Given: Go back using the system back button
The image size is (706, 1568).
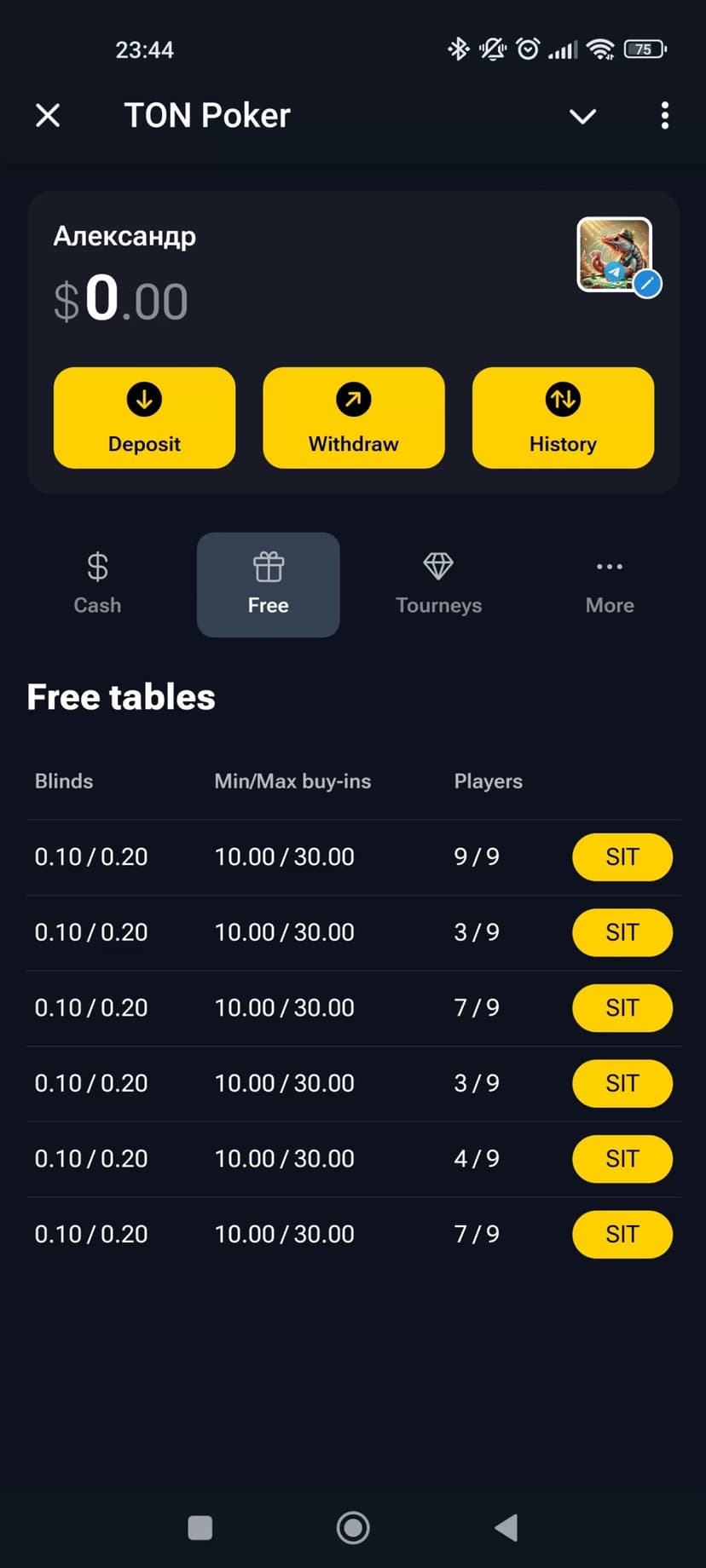Looking at the screenshot, I should click(506, 1528).
